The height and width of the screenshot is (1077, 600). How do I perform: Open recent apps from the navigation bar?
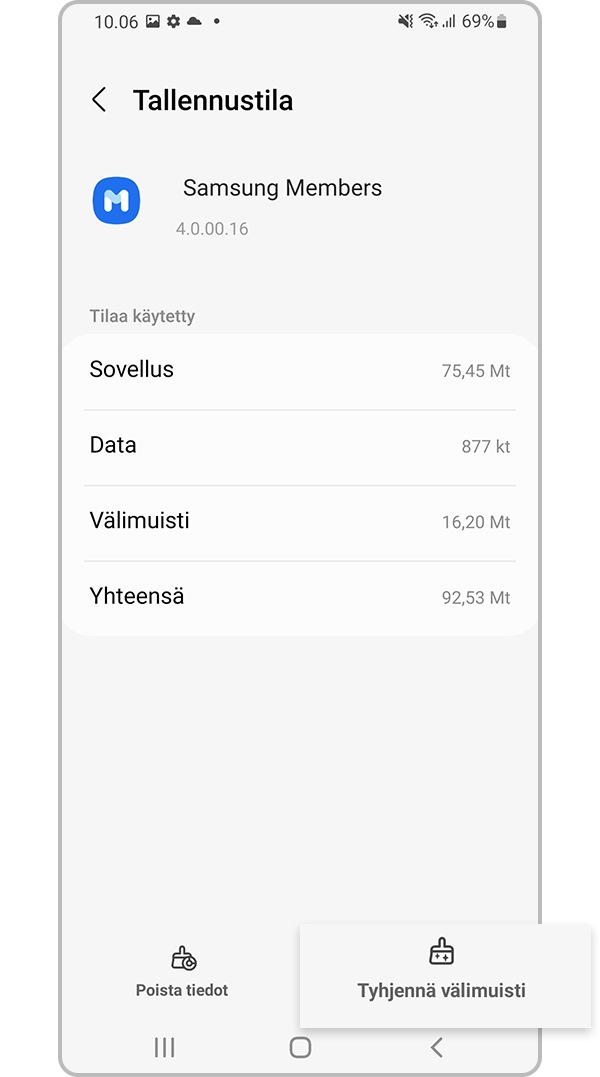pyautogui.click(x=165, y=1047)
